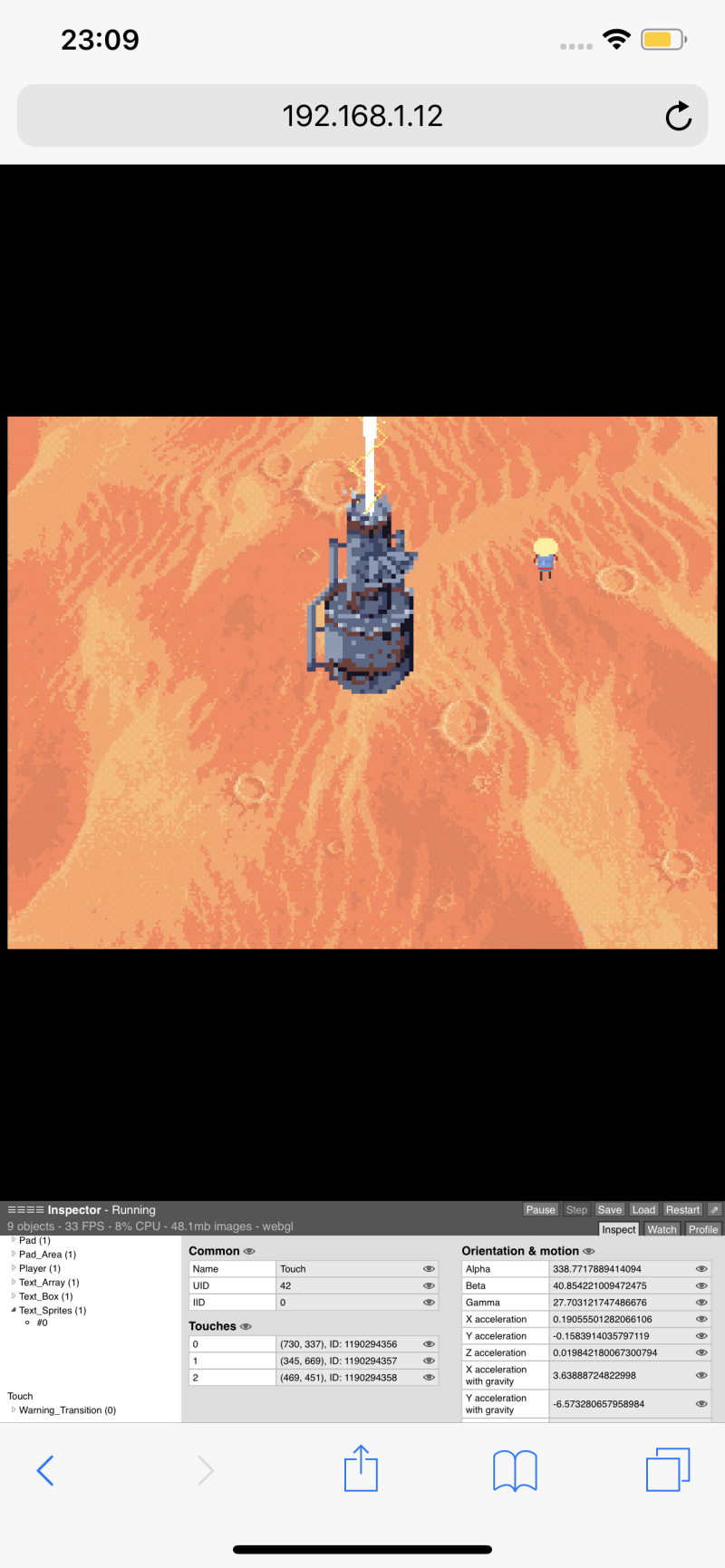
Task: Pop out the inspector window
Action: [x=714, y=1209]
